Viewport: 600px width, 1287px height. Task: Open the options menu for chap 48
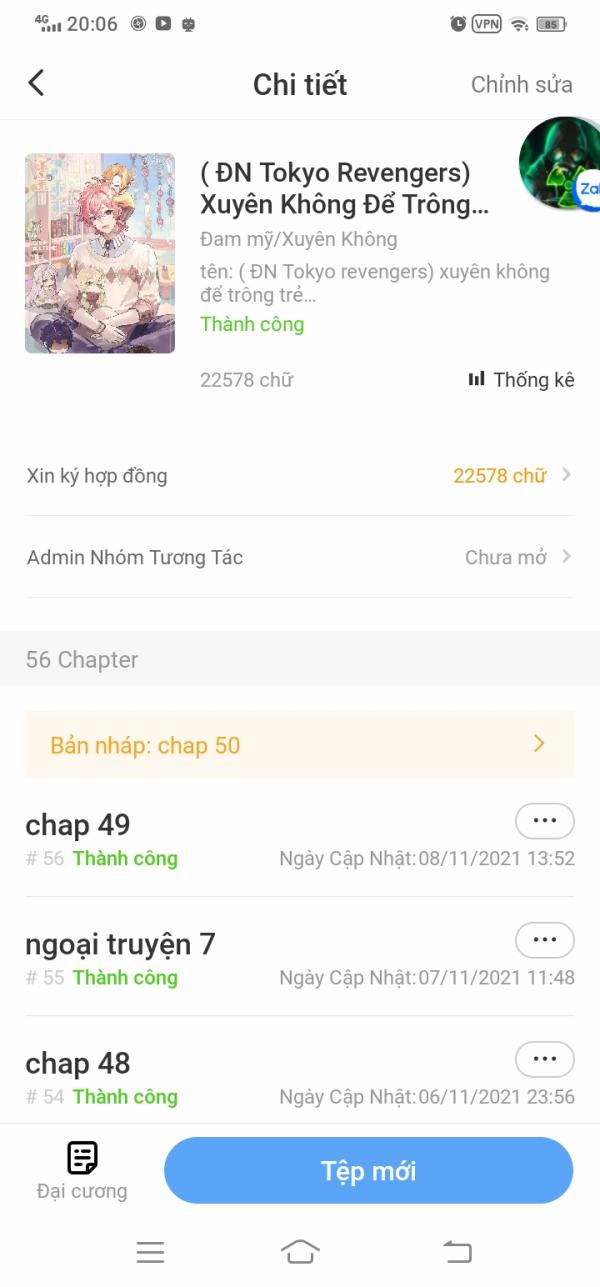(x=544, y=1059)
